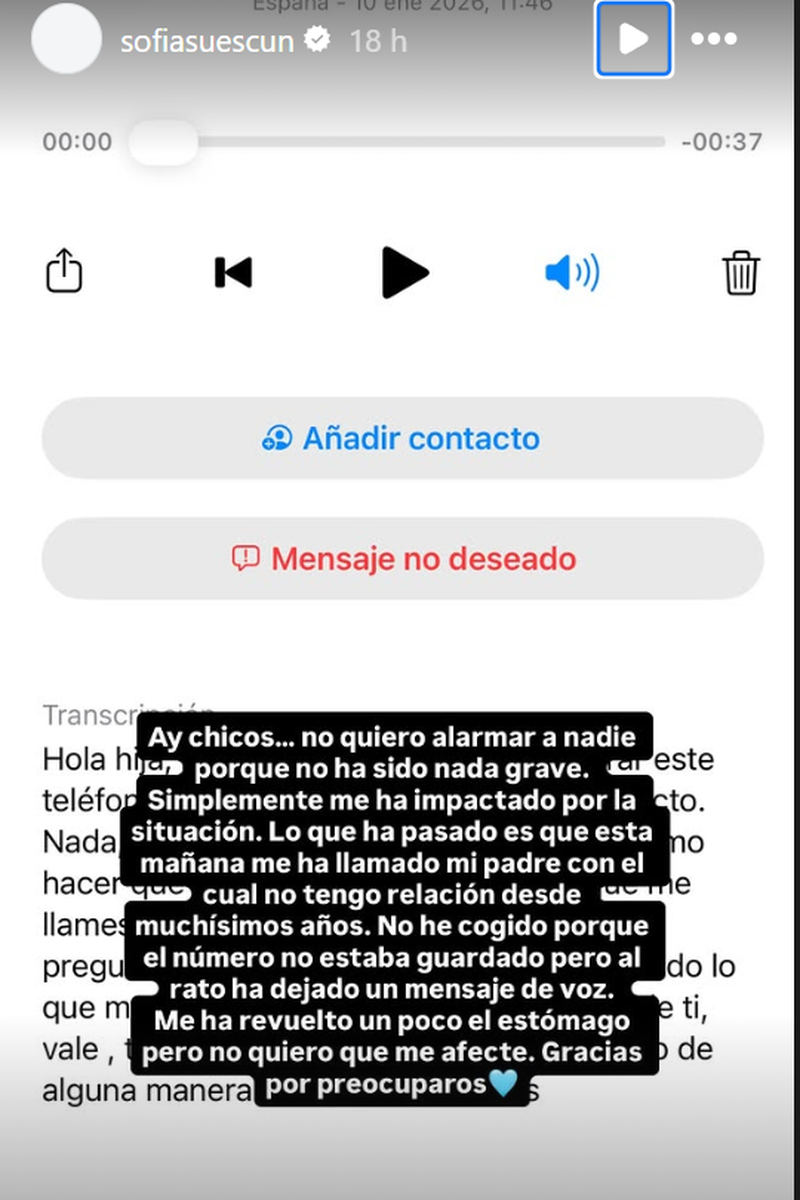The width and height of the screenshot is (800, 1200).
Task: Pause the voice message playback
Action: coord(404,271)
